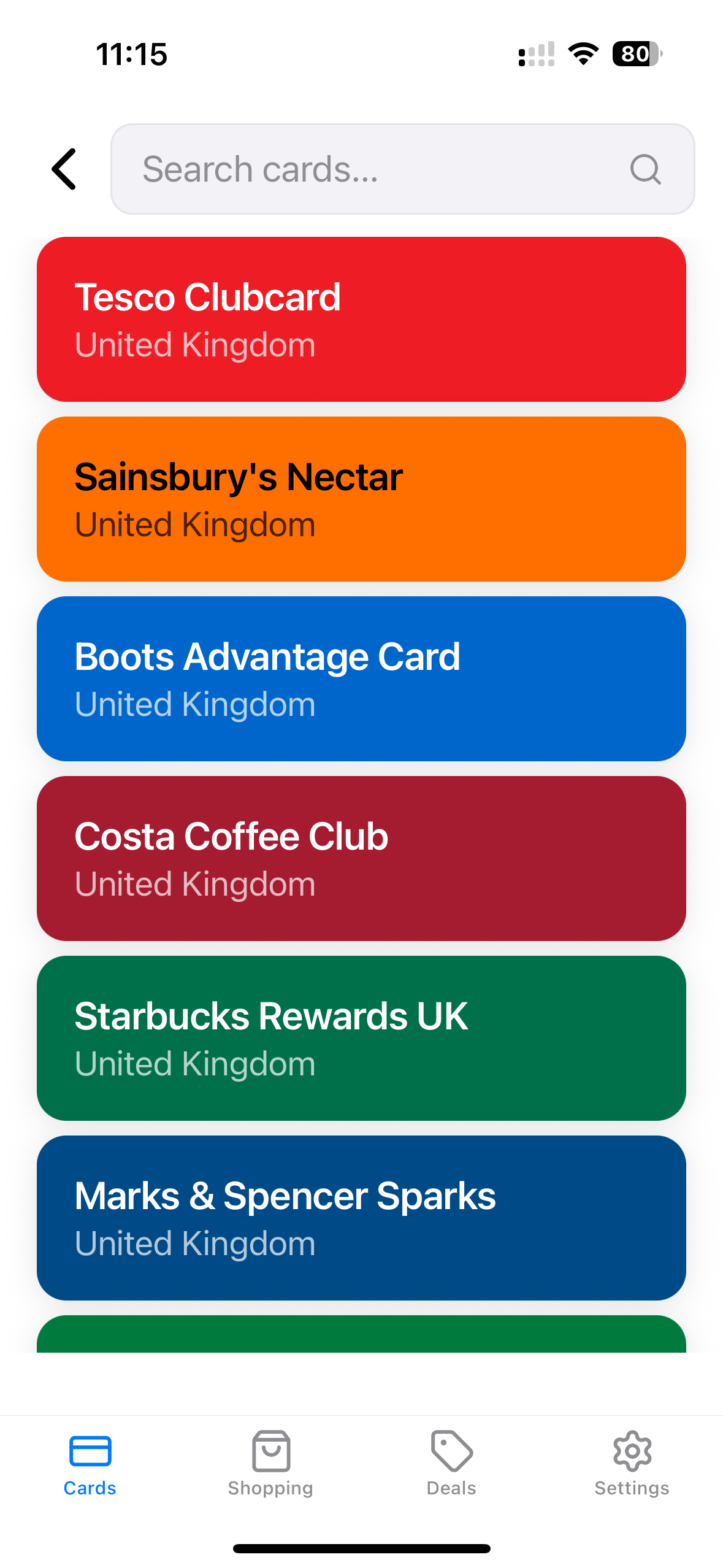Switch to the Deals tab
This screenshot has height=1568, width=723.
(450, 1466)
